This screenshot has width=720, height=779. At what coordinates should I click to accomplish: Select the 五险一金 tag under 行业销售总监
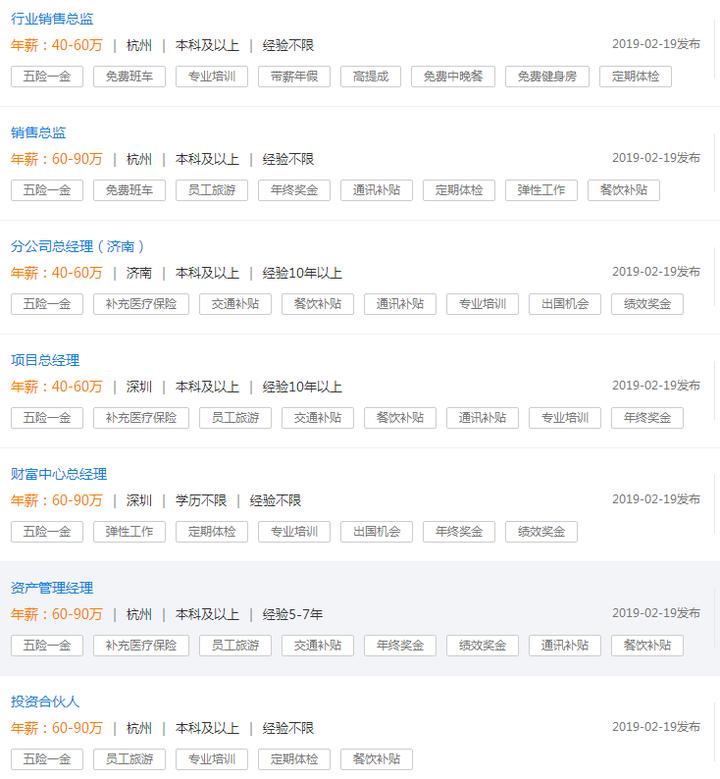[x=46, y=76]
